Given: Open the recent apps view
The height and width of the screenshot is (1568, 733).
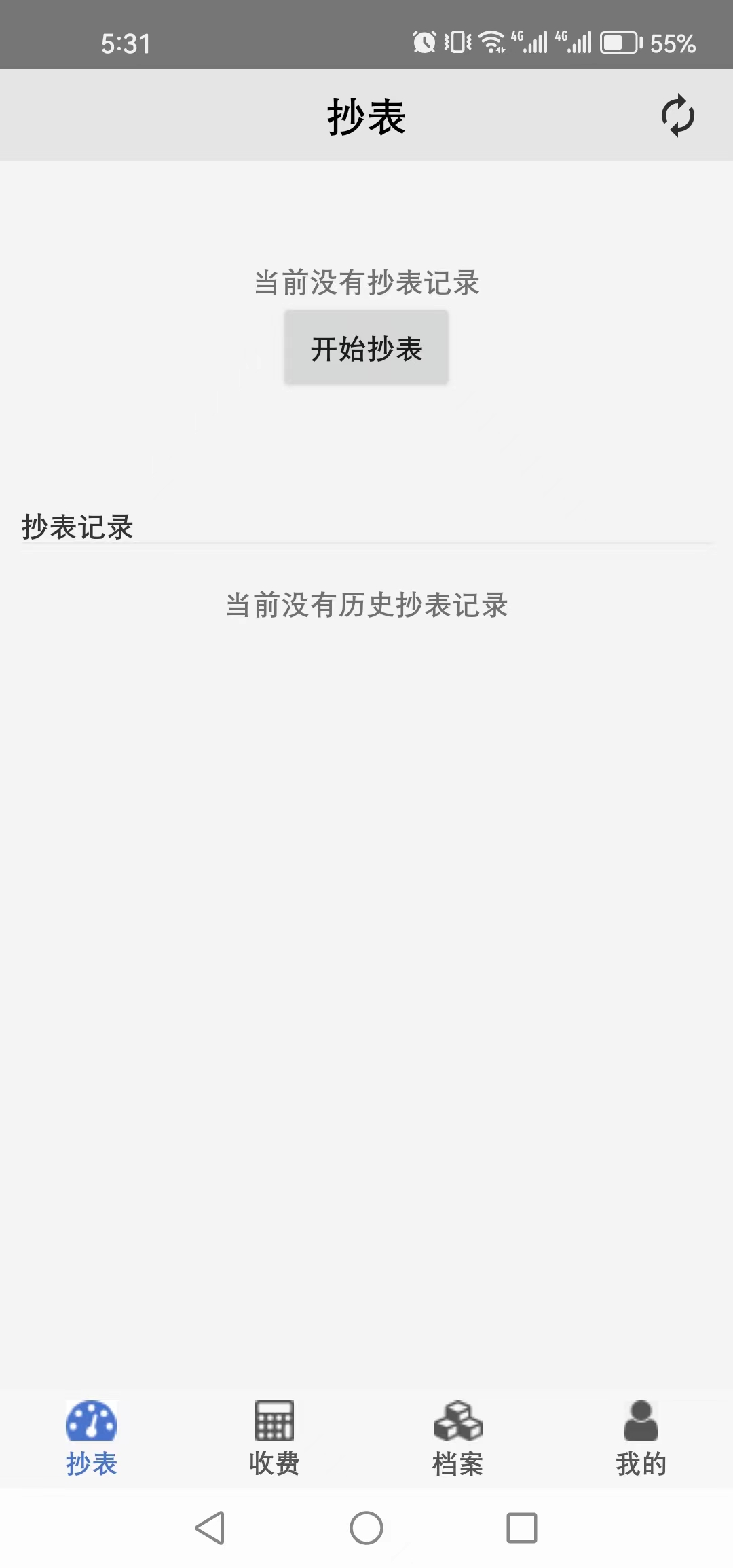Looking at the screenshot, I should (x=522, y=1528).
